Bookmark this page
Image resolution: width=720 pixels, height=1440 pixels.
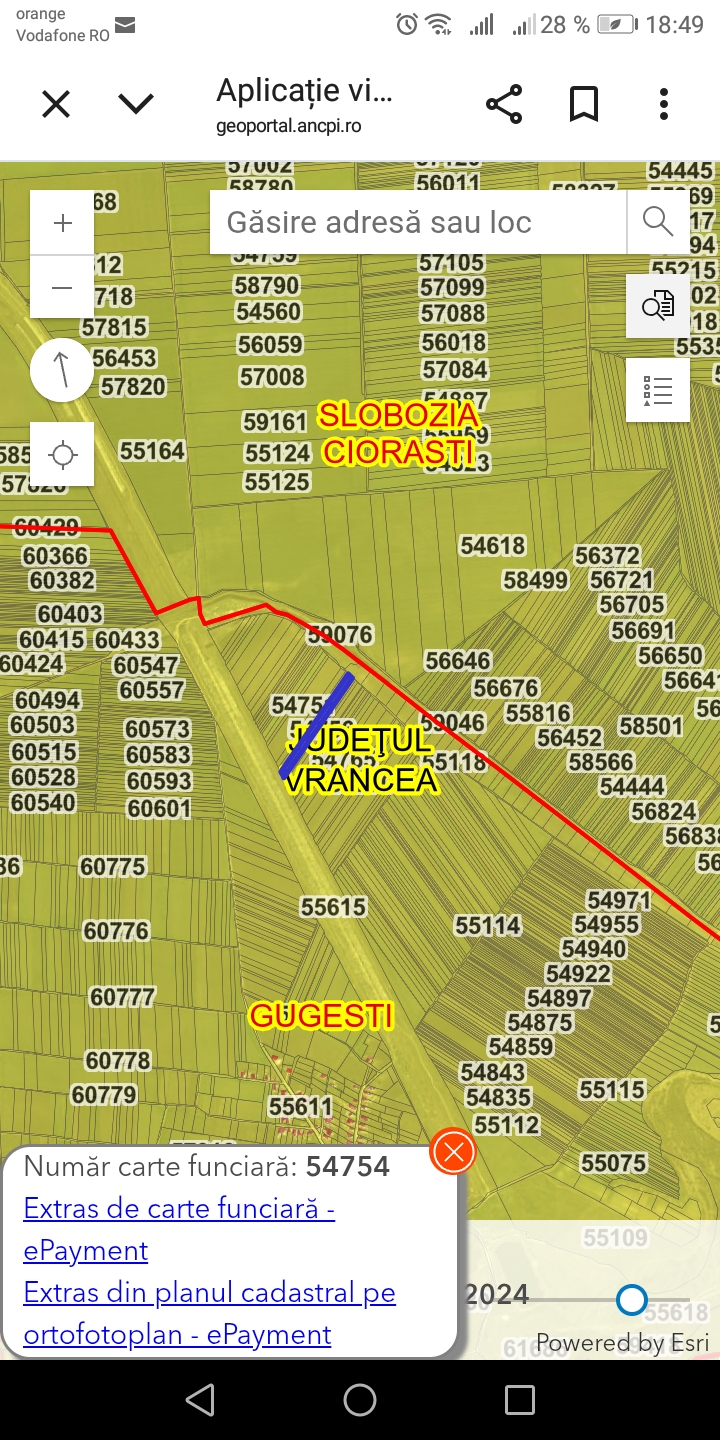click(584, 104)
